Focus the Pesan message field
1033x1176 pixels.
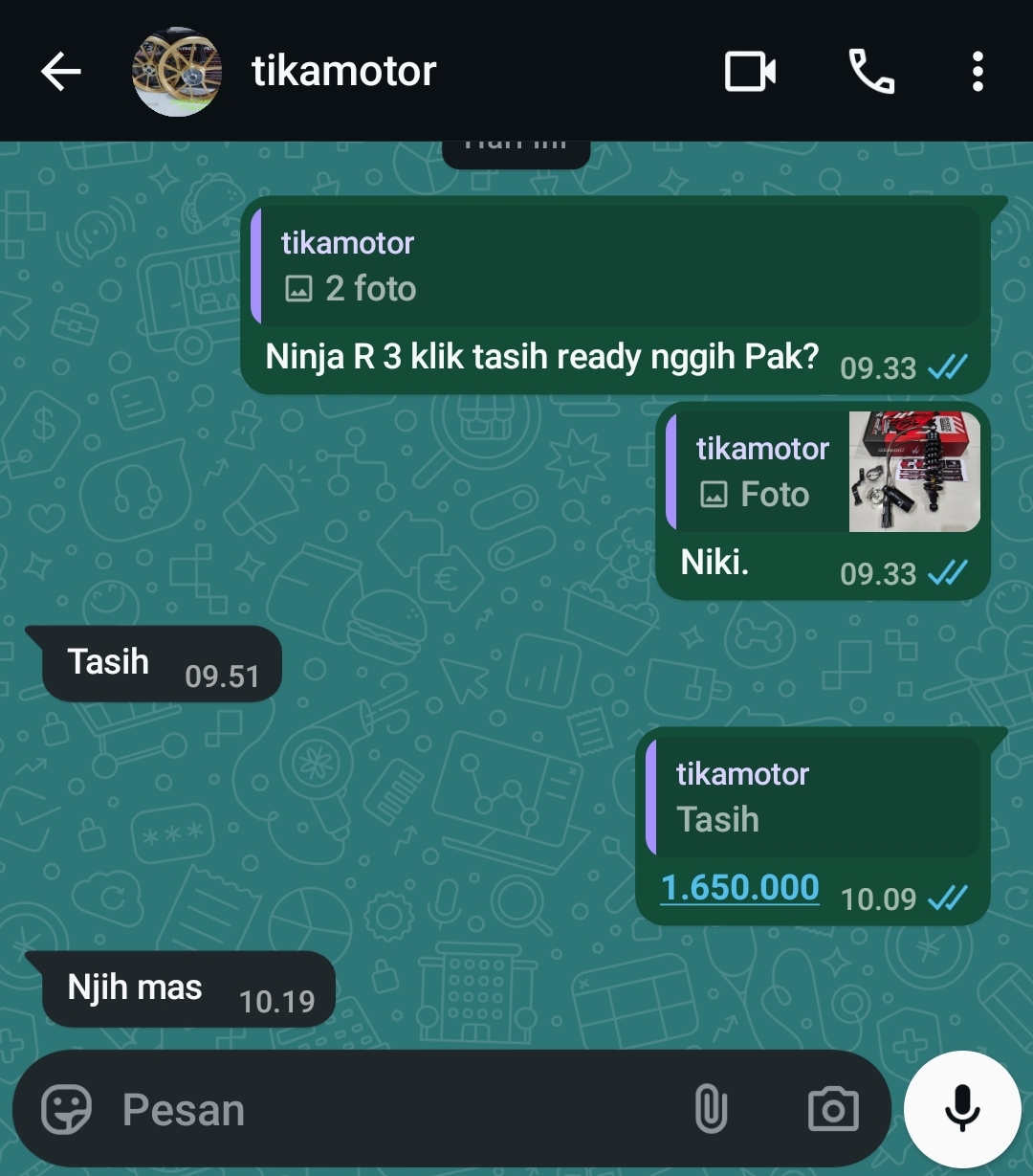383,1110
